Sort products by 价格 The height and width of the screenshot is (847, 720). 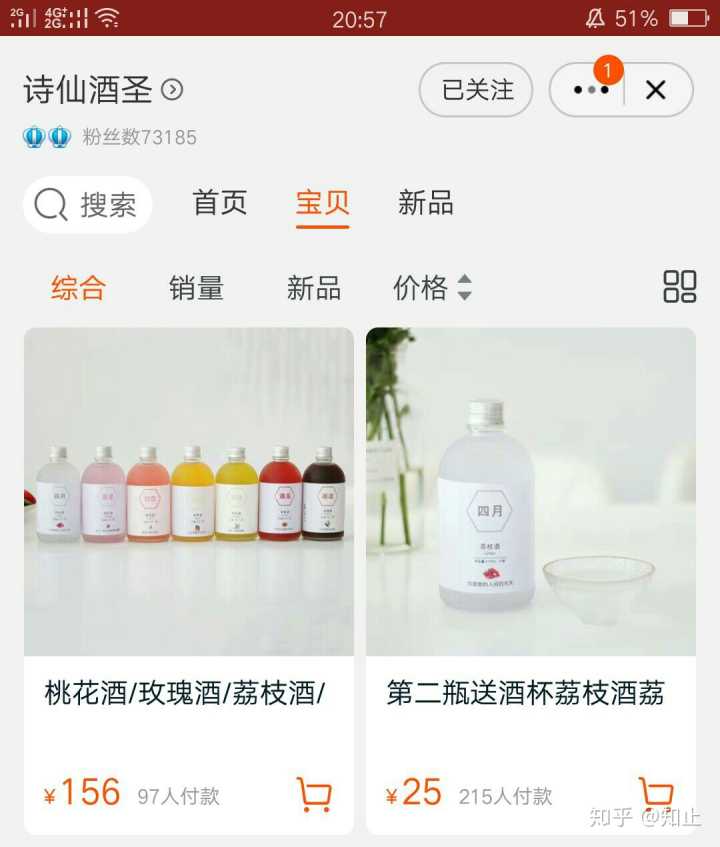tap(431, 288)
